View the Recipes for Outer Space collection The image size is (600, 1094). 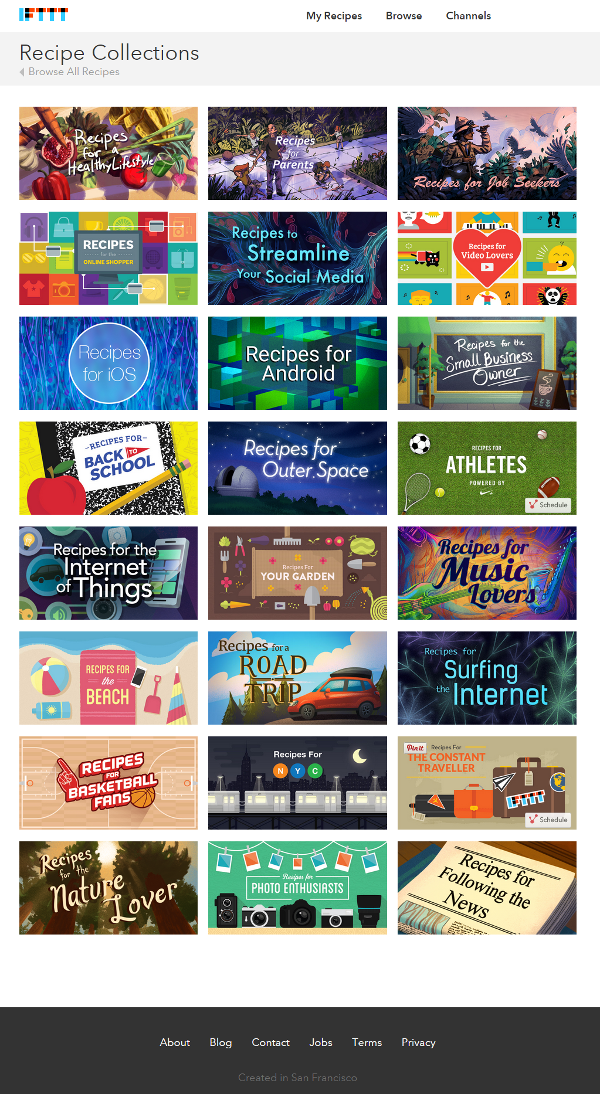coord(297,468)
